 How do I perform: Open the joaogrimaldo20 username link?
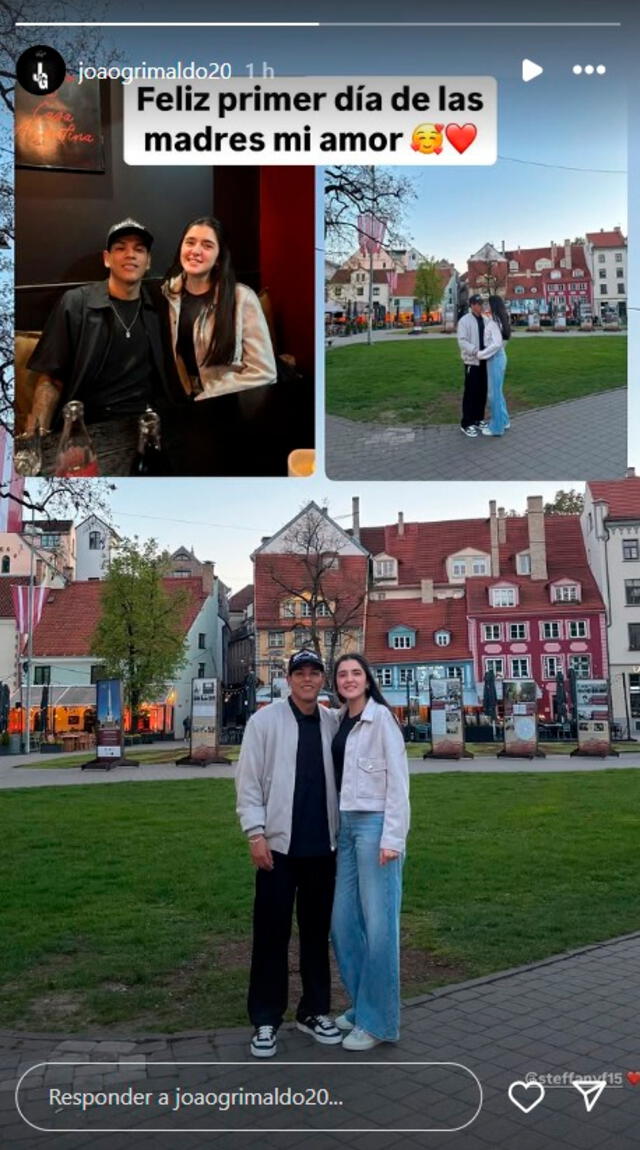[x=154, y=71]
